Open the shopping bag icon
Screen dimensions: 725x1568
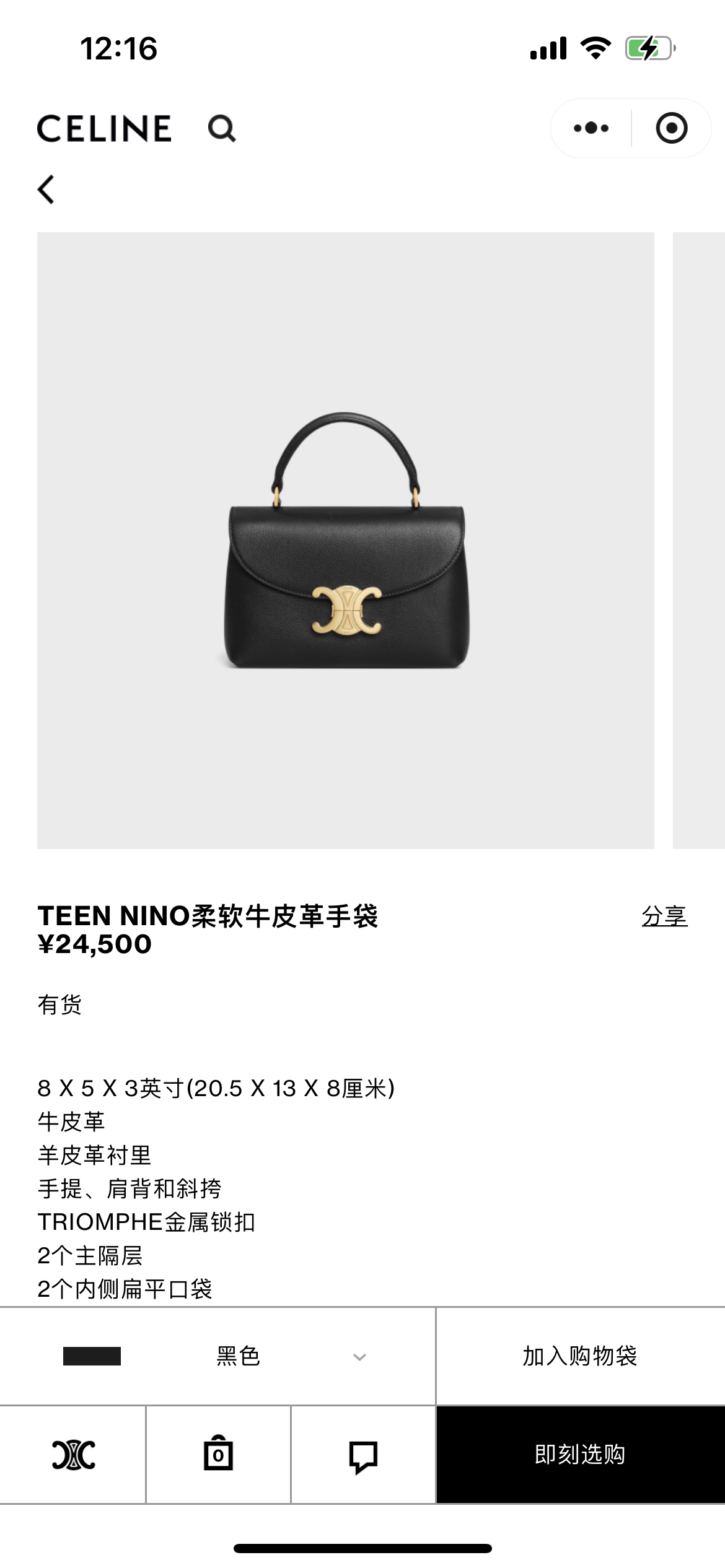pyautogui.click(x=218, y=1455)
